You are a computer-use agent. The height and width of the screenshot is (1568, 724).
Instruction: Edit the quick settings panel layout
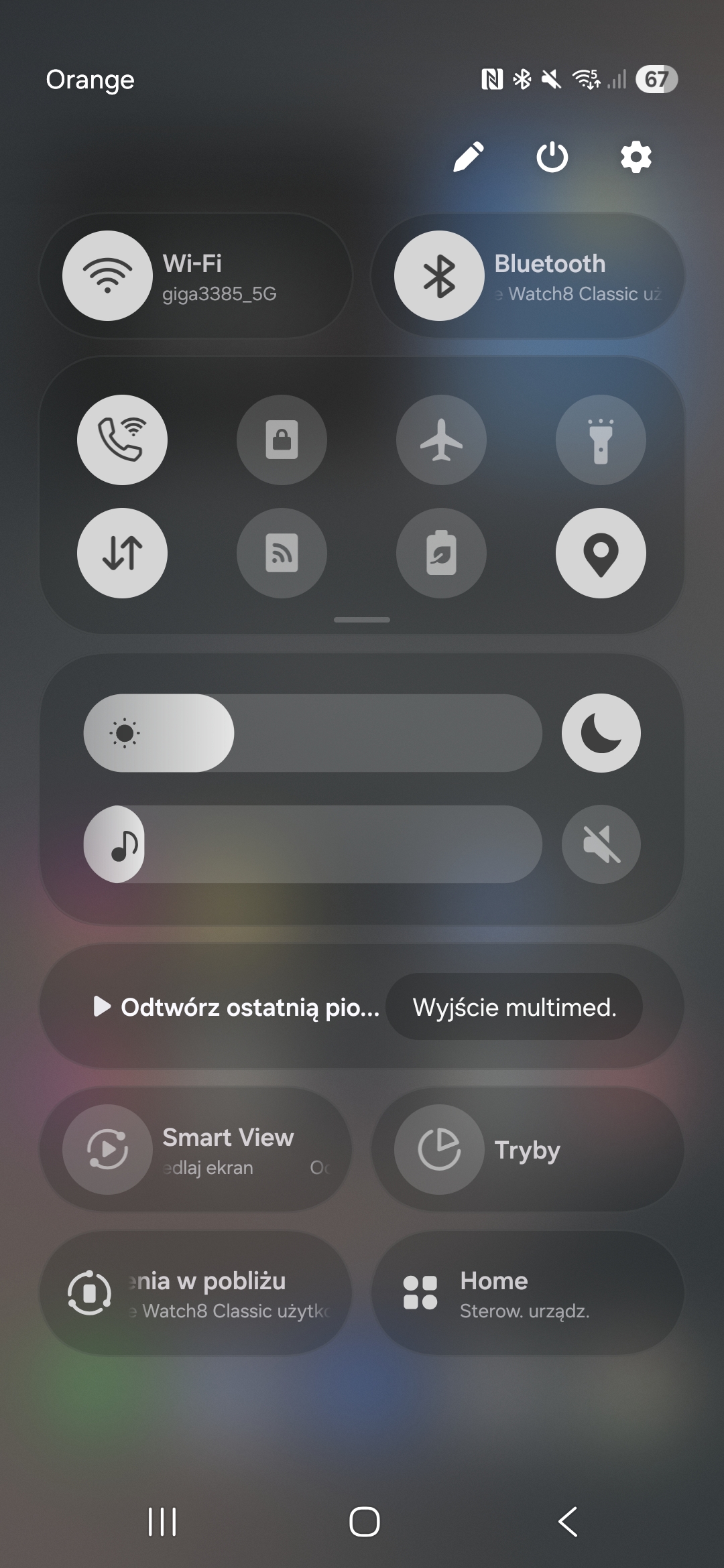pyautogui.click(x=469, y=157)
